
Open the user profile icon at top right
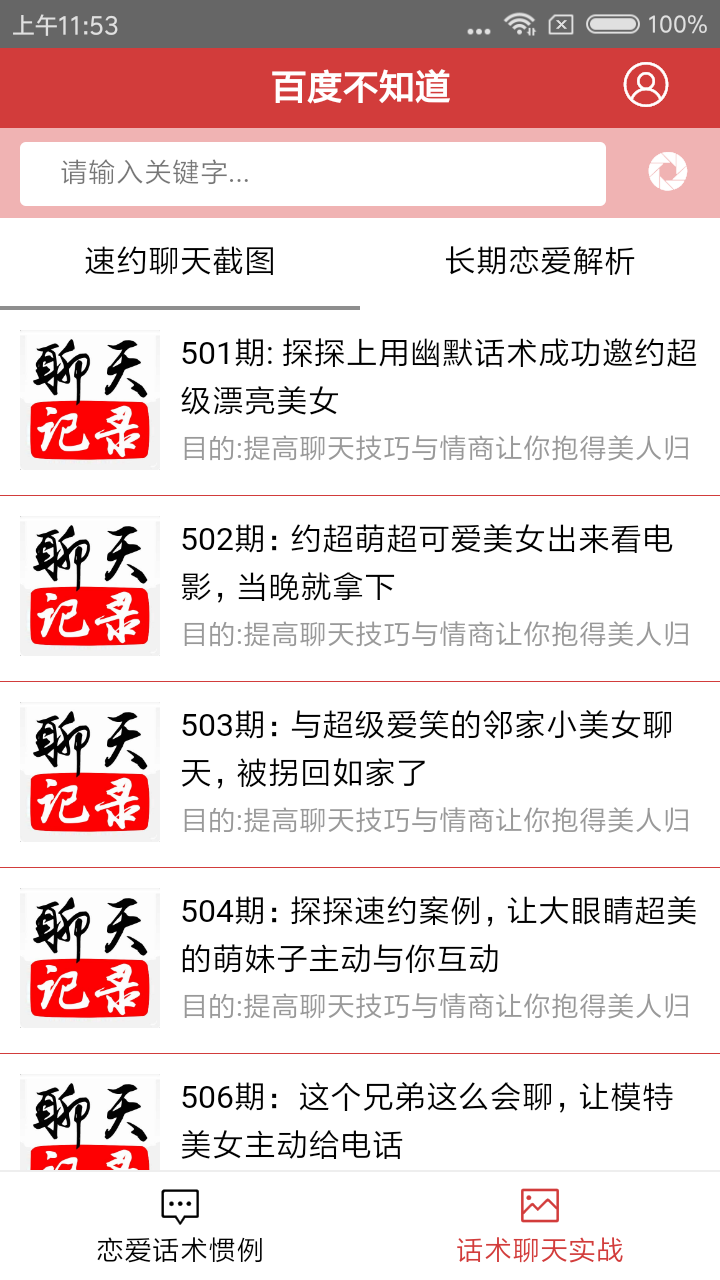(x=646, y=85)
